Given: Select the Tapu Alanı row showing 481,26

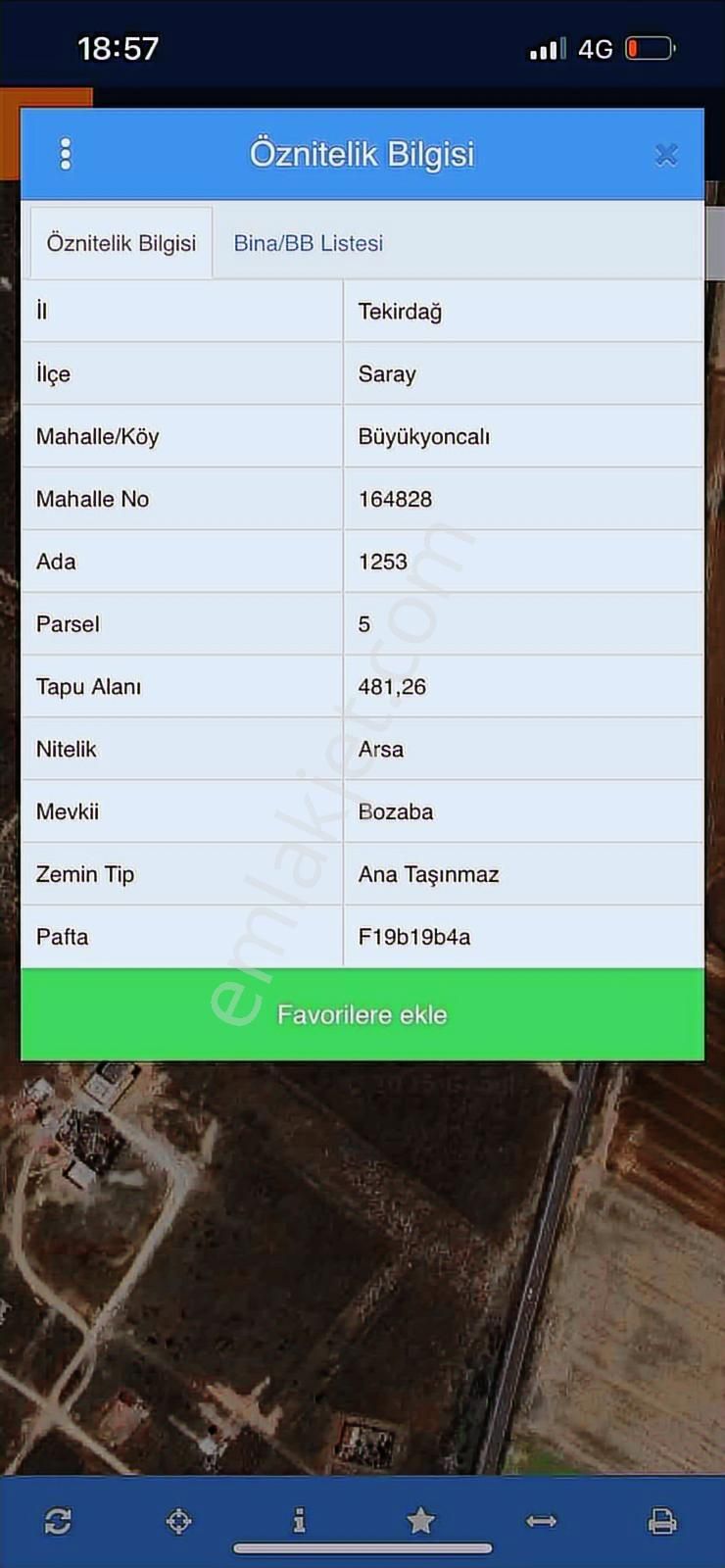Looking at the screenshot, I should click(392, 687).
